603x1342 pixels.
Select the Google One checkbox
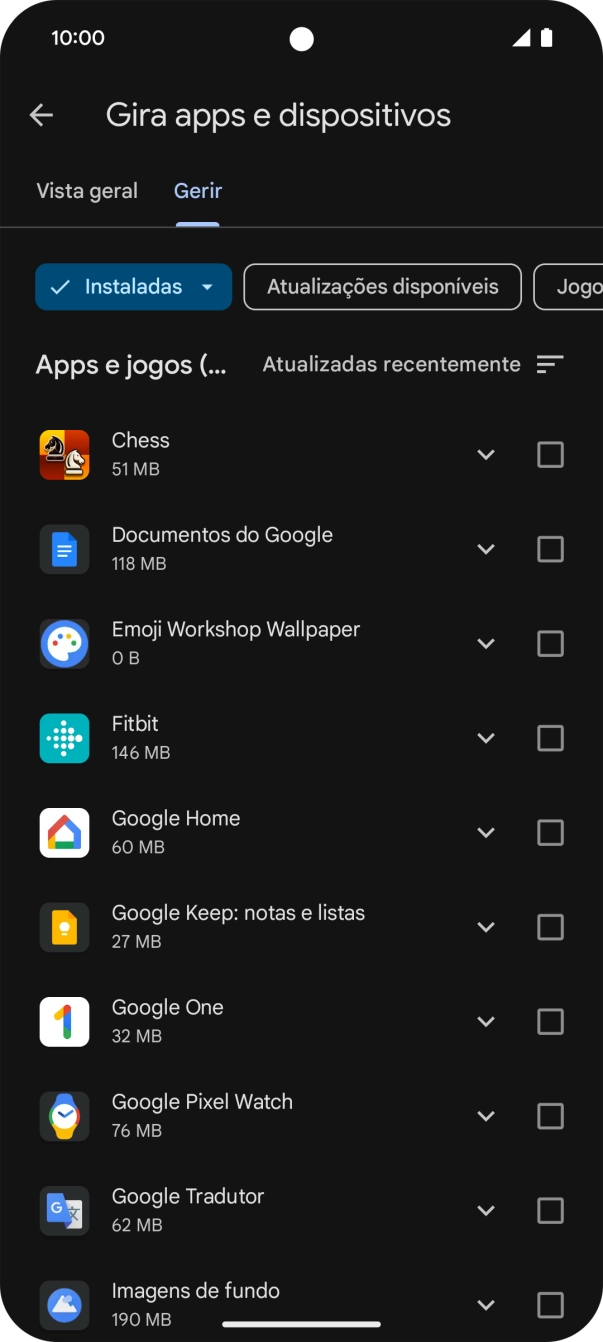550,1021
